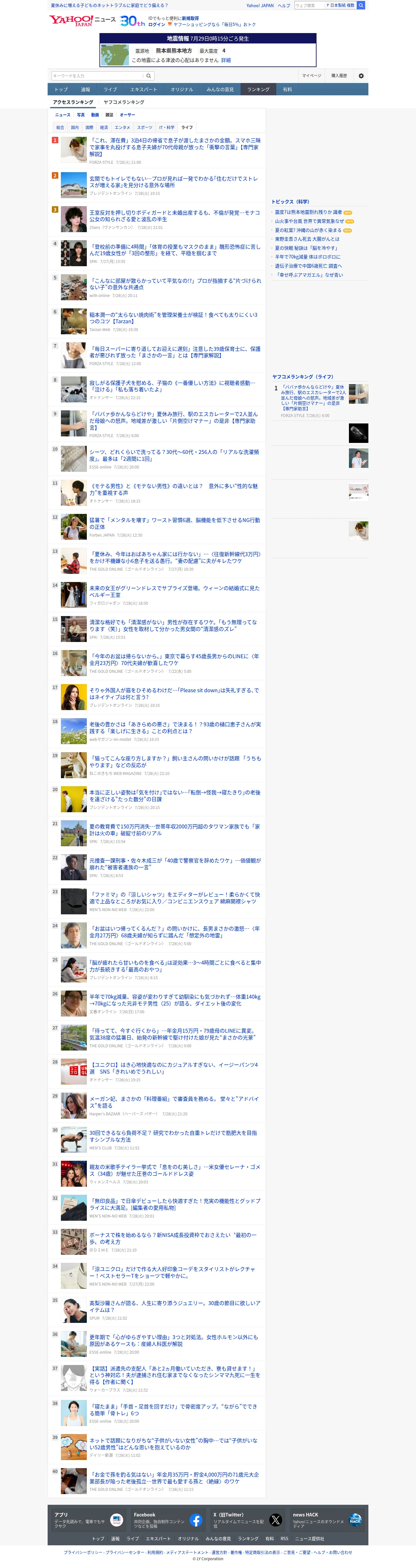Switch to the トップ navigation tab
Viewport: 416px width, 1568px height.
pyautogui.click(x=61, y=89)
